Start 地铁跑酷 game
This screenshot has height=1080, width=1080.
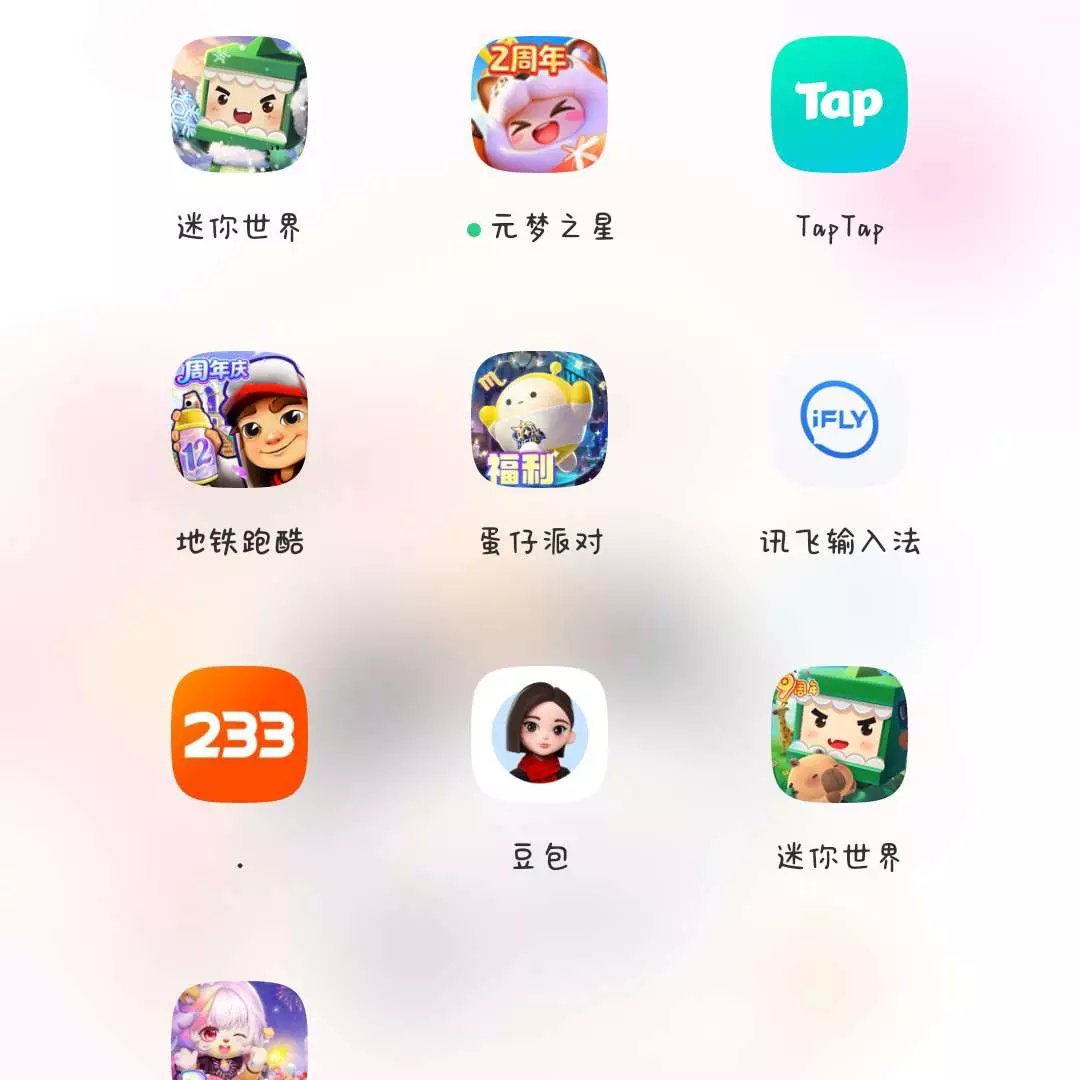[239, 419]
